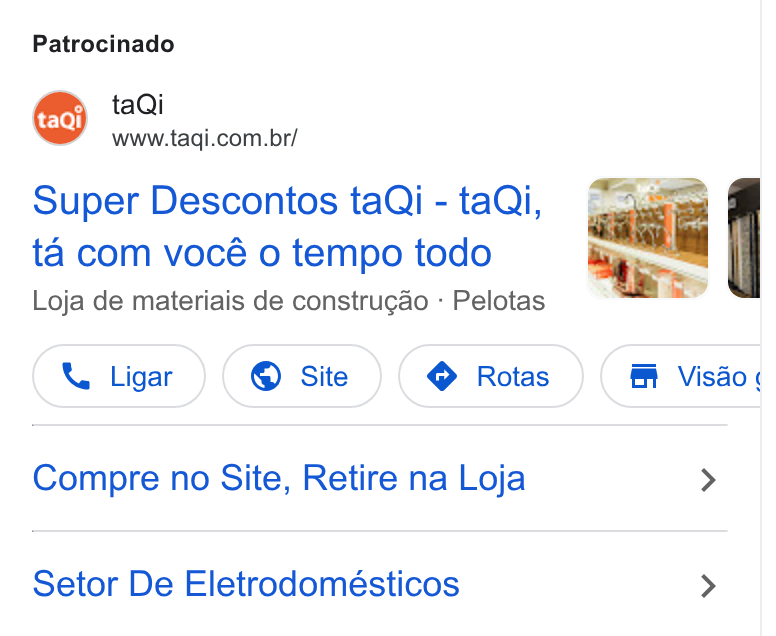
Task: Open the partially visible second store photo
Action: (744, 238)
